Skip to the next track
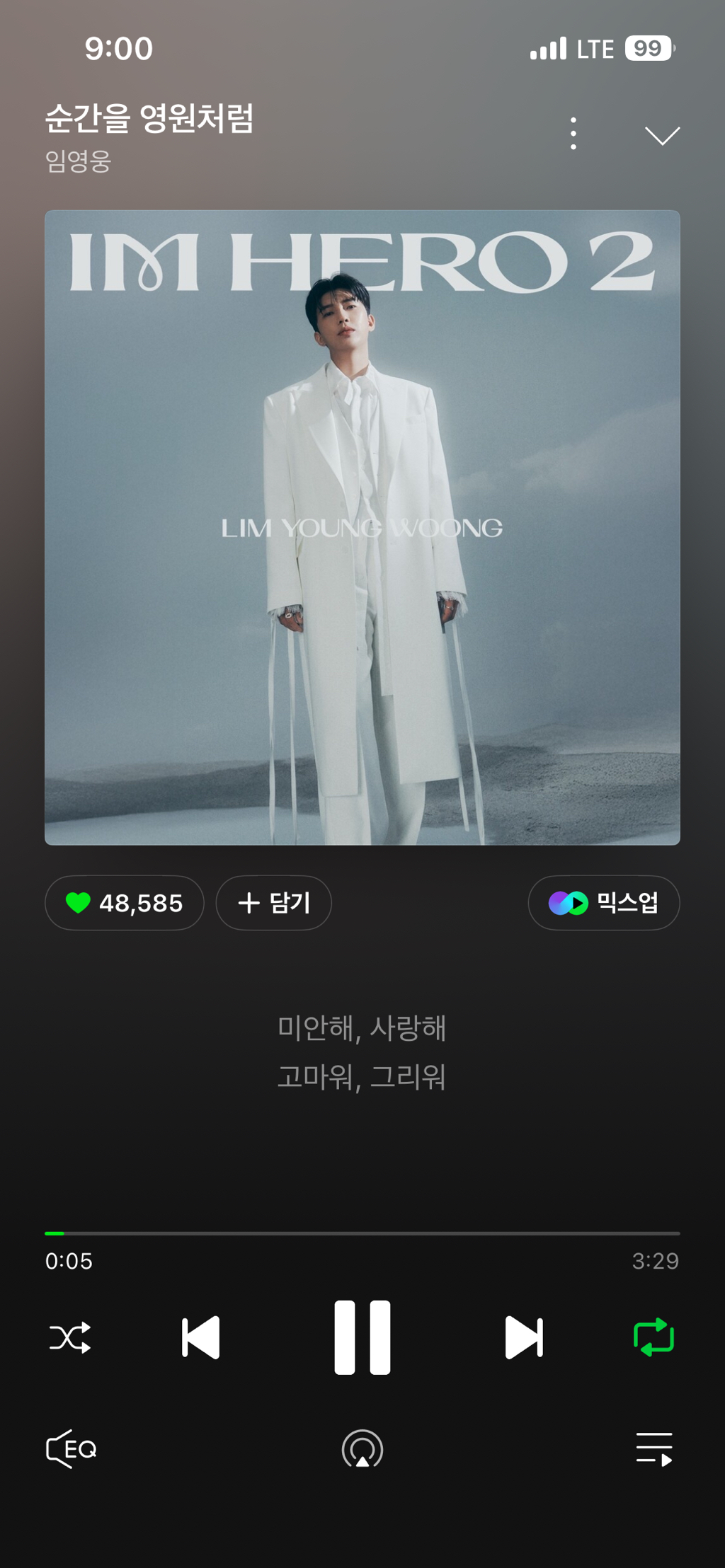Screen dimensions: 725x1568 click(524, 1337)
